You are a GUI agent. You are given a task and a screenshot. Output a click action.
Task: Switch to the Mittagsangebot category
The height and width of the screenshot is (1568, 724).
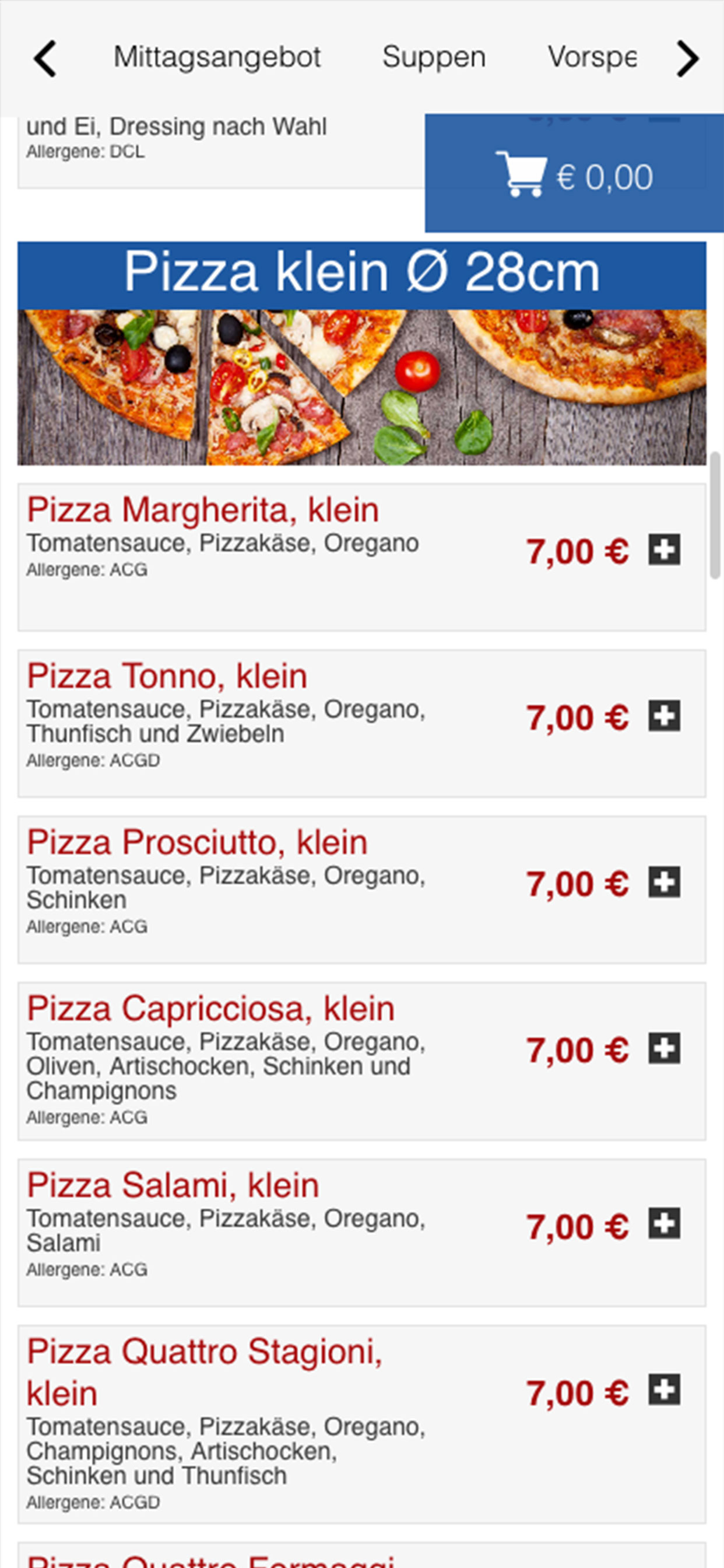click(217, 57)
